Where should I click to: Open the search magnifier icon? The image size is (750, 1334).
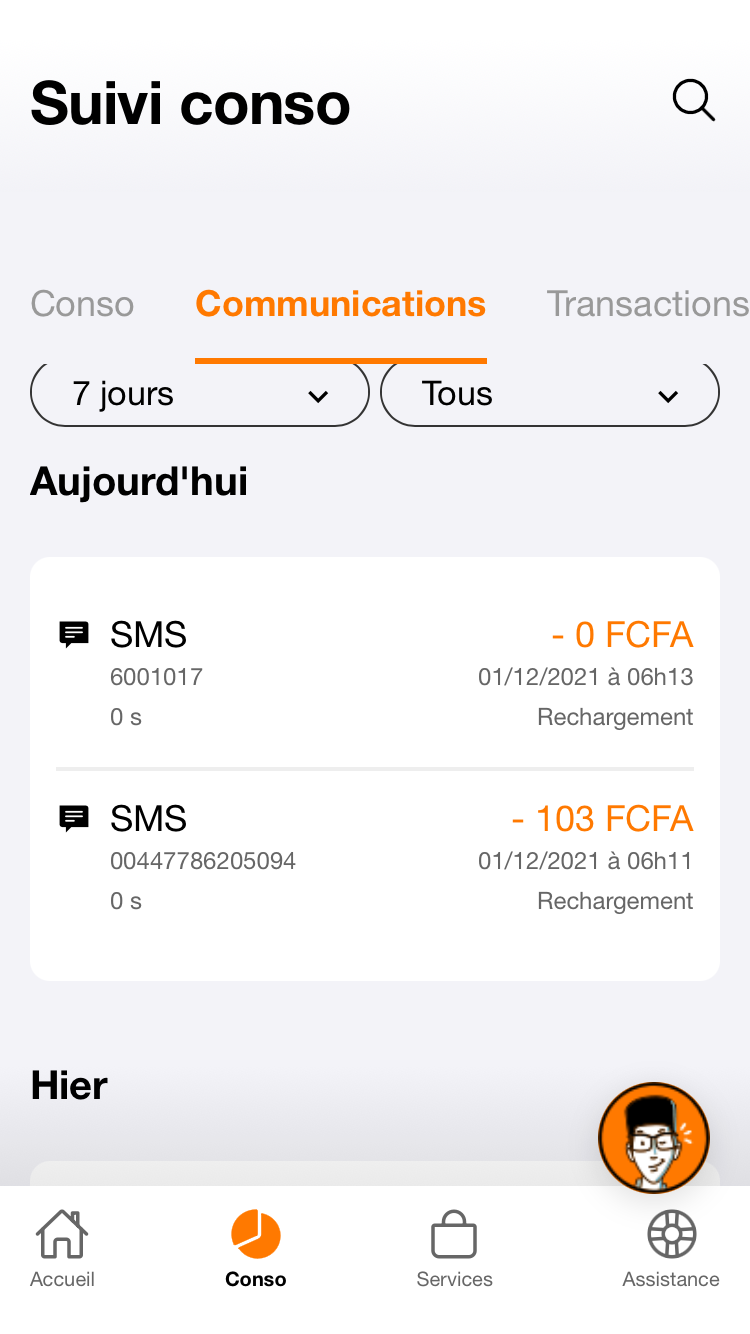tap(693, 101)
